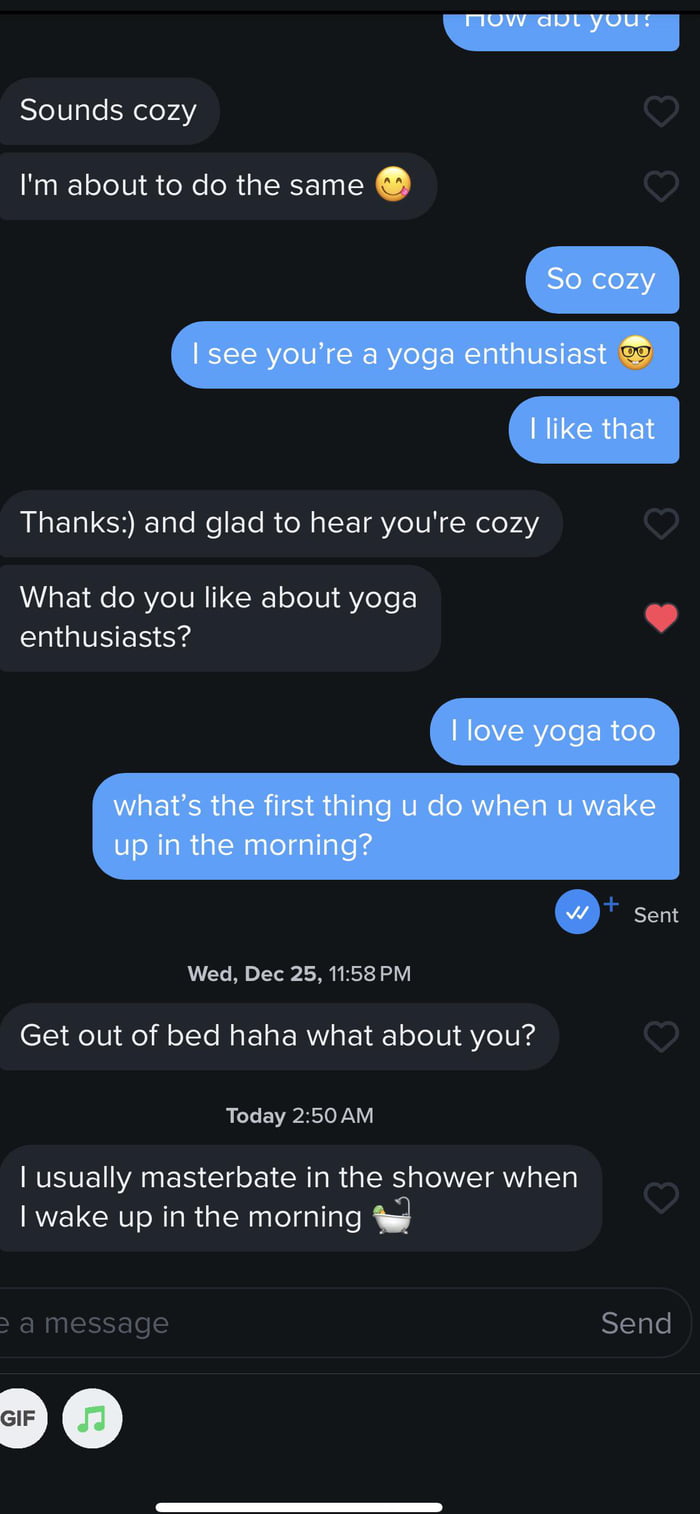Focus the message text field
The width and height of the screenshot is (700, 1514).
tap(280, 1323)
